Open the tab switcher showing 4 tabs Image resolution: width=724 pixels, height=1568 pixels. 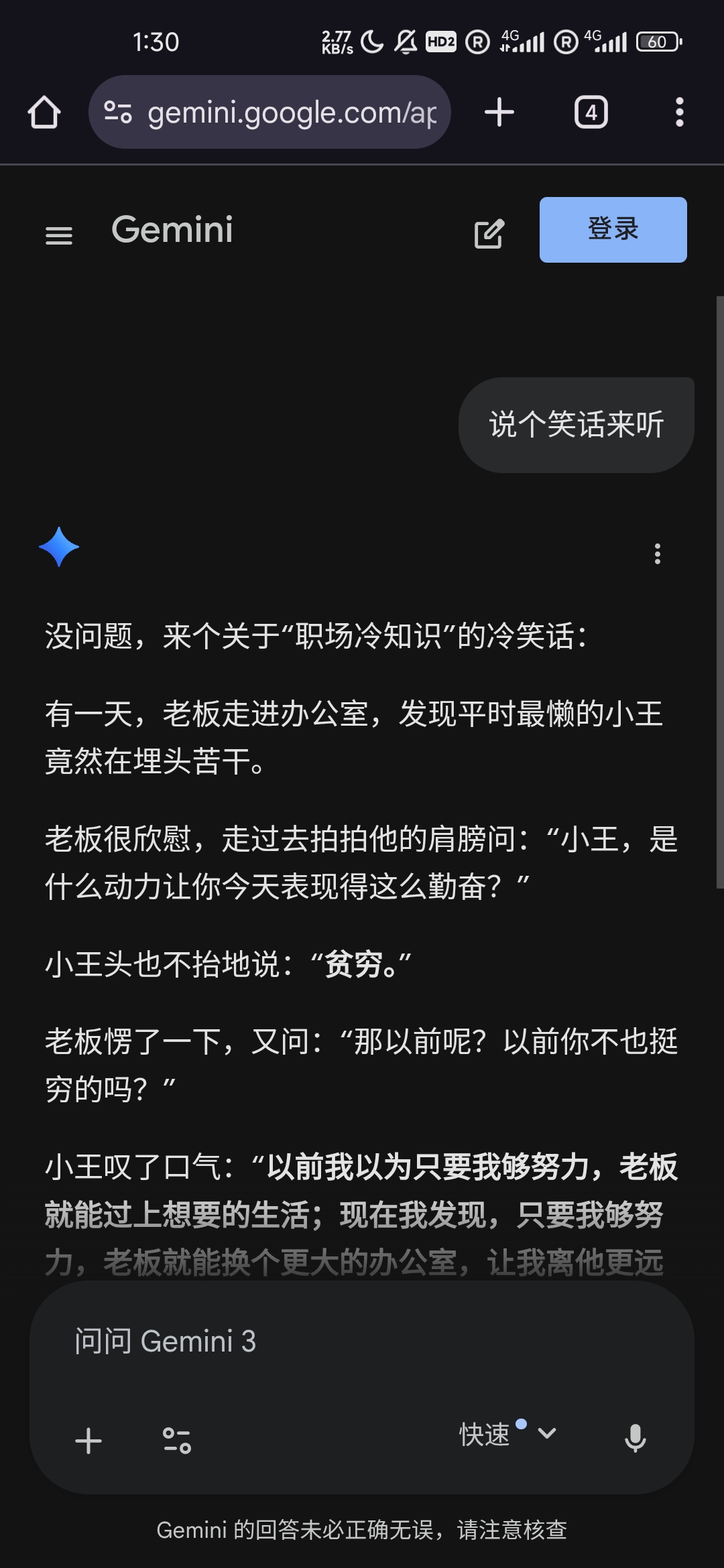pyautogui.click(x=591, y=112)
